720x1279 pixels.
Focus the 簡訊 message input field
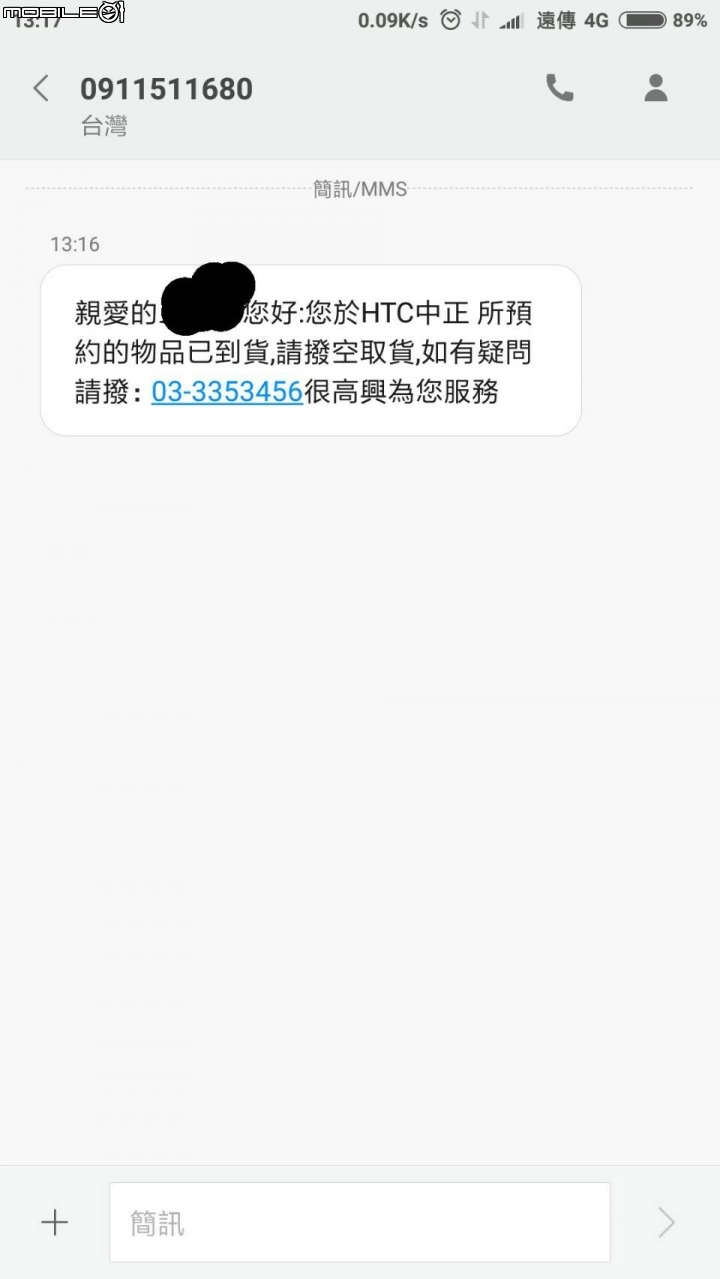(360, 1222)
